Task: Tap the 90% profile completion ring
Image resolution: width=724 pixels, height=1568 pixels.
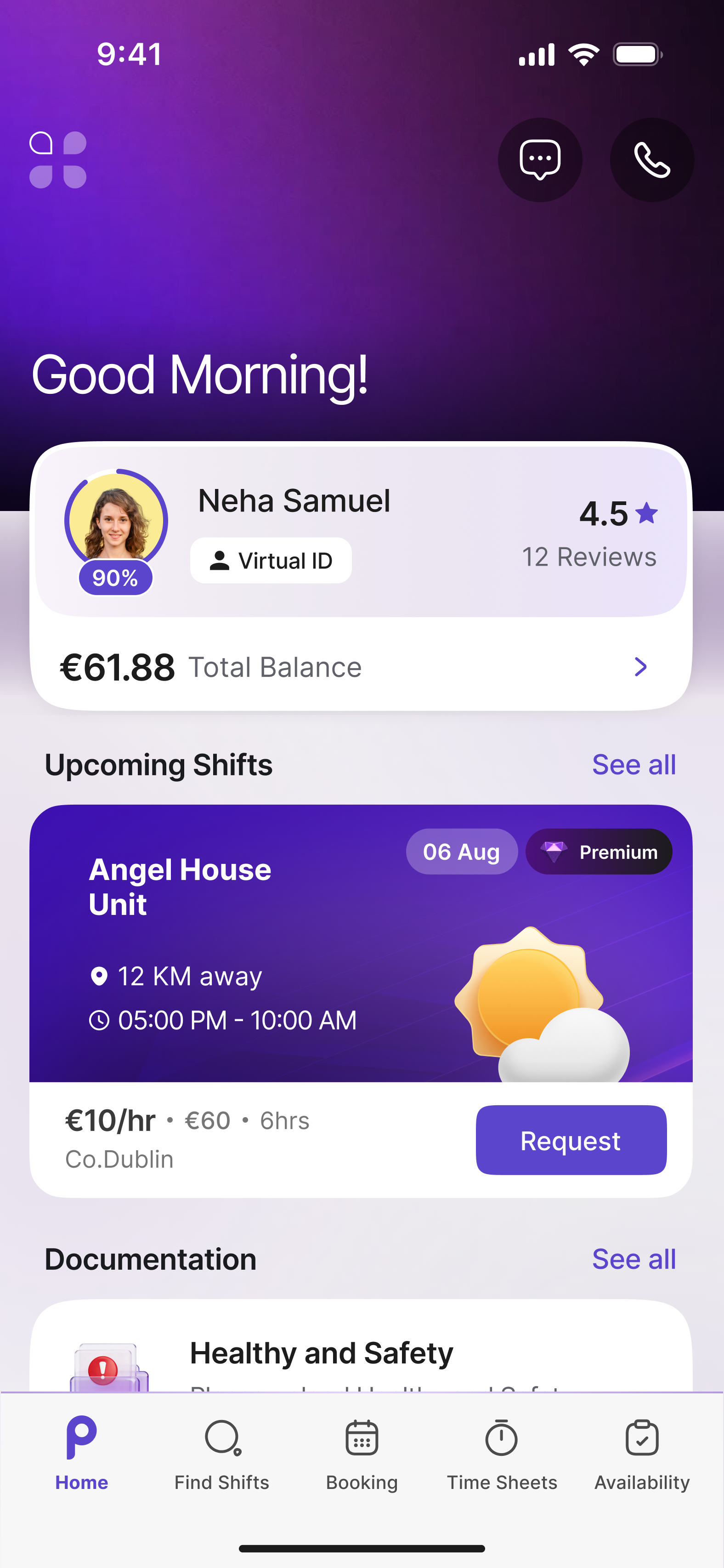Action: point(115,578)
